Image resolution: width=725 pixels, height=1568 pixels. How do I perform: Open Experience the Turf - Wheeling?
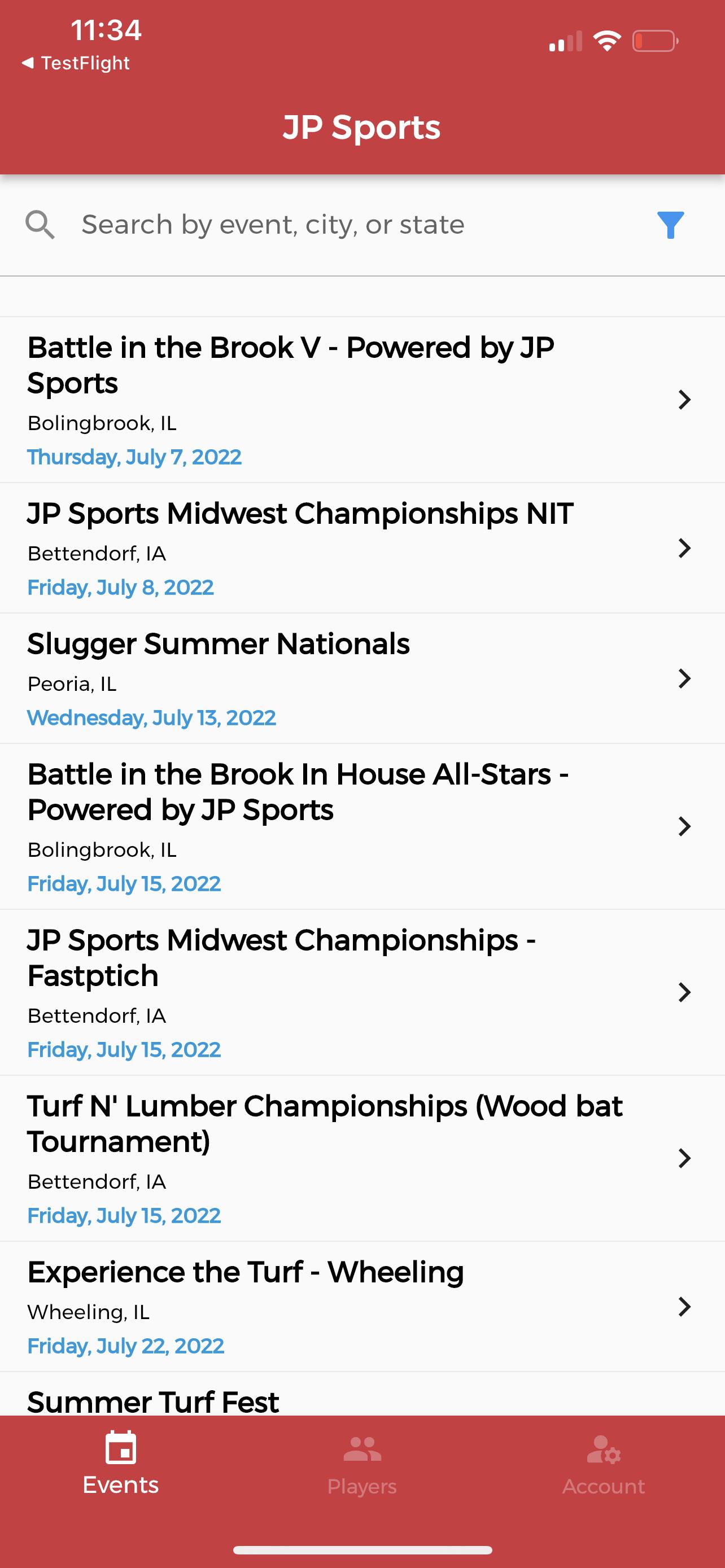coord(362,1307)
